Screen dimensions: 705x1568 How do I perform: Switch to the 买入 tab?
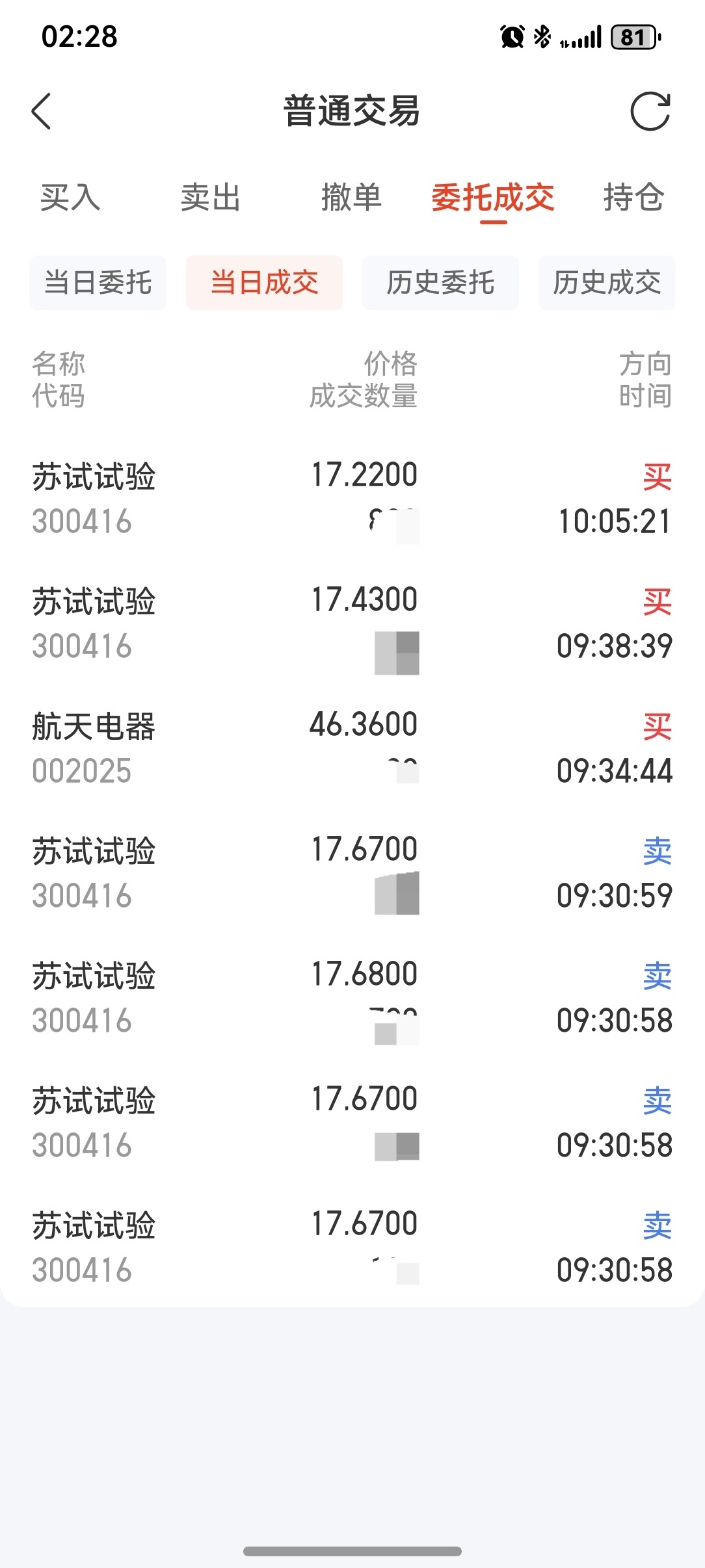[70, 198]
